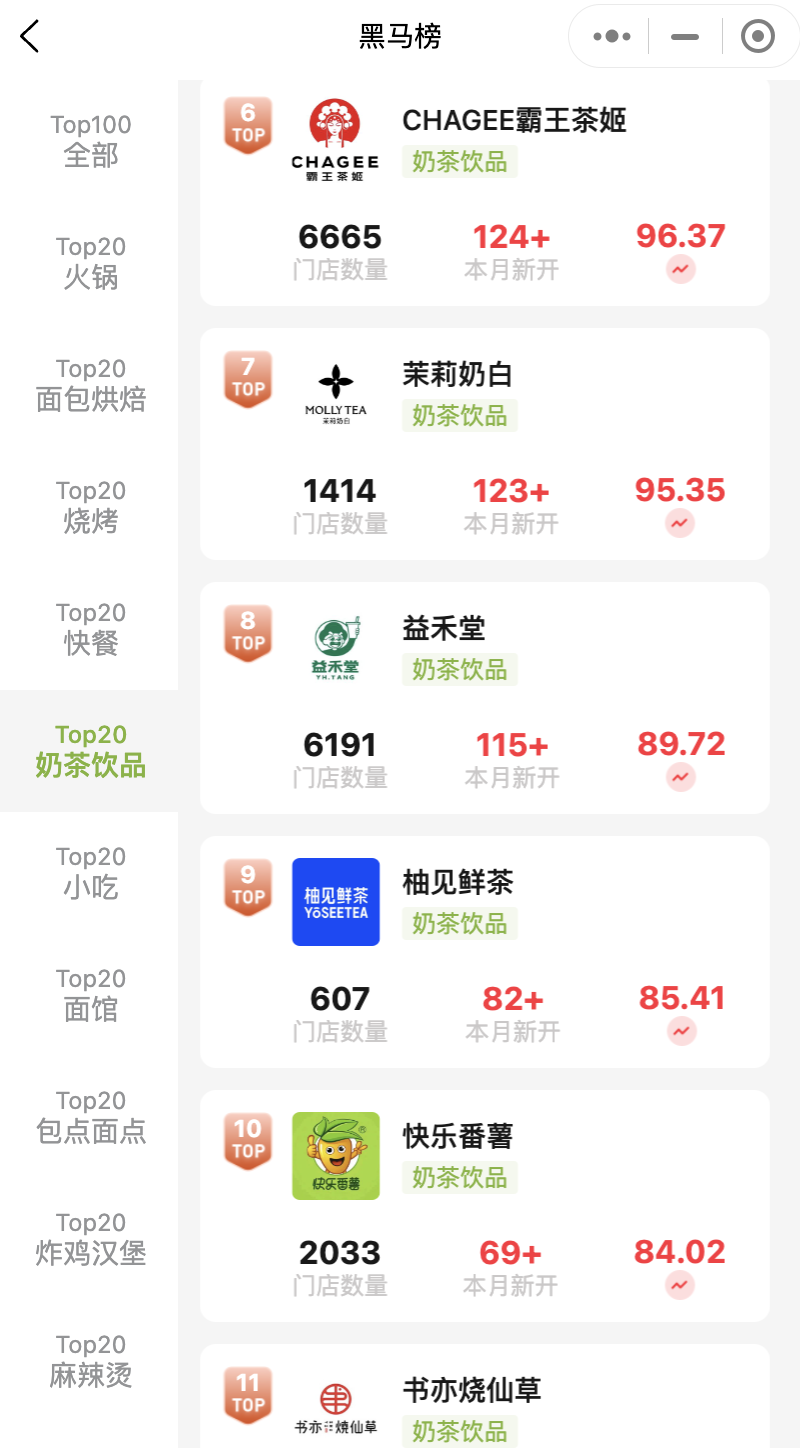
Task: View the Top20 快餐 ranking
Action: coord(90,629)
